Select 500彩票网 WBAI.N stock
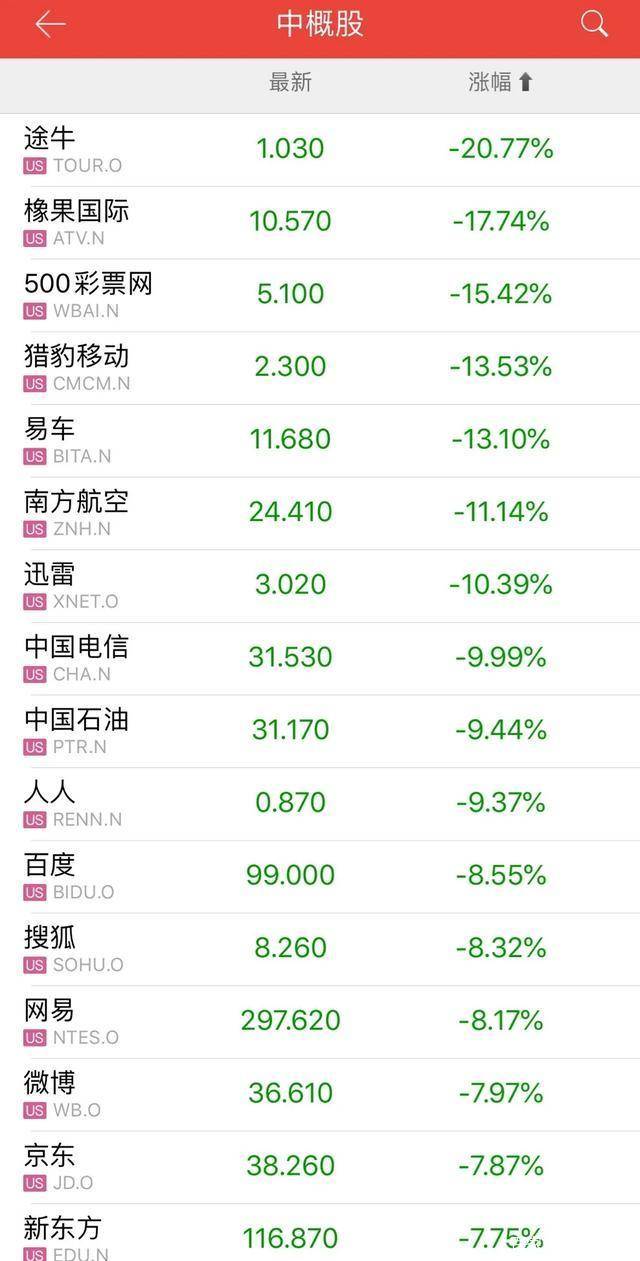Viewport: 640px width, 1261px height. tap(320, 295)
